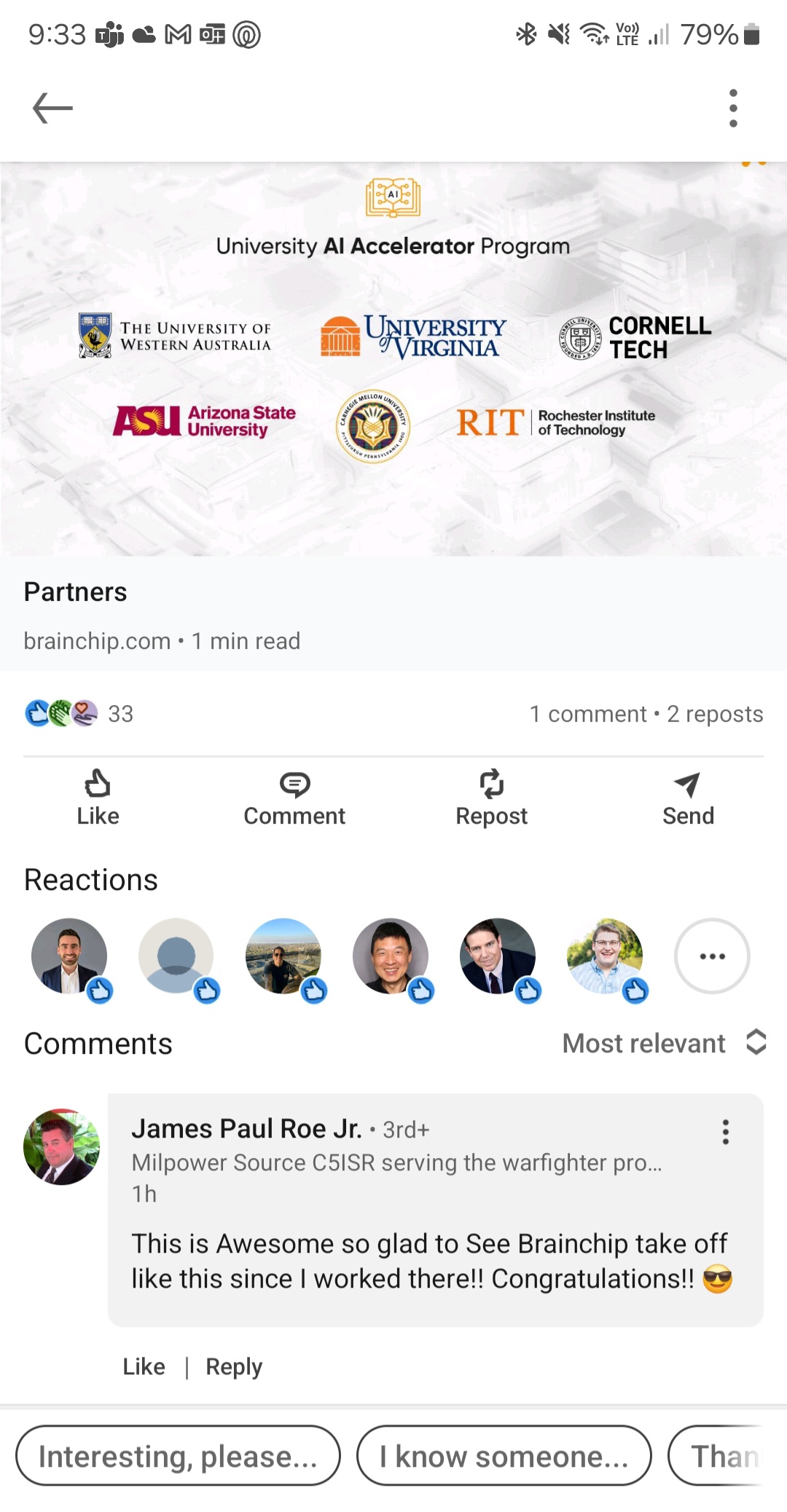
Task: Repost this article
Action: click(491, 798)
